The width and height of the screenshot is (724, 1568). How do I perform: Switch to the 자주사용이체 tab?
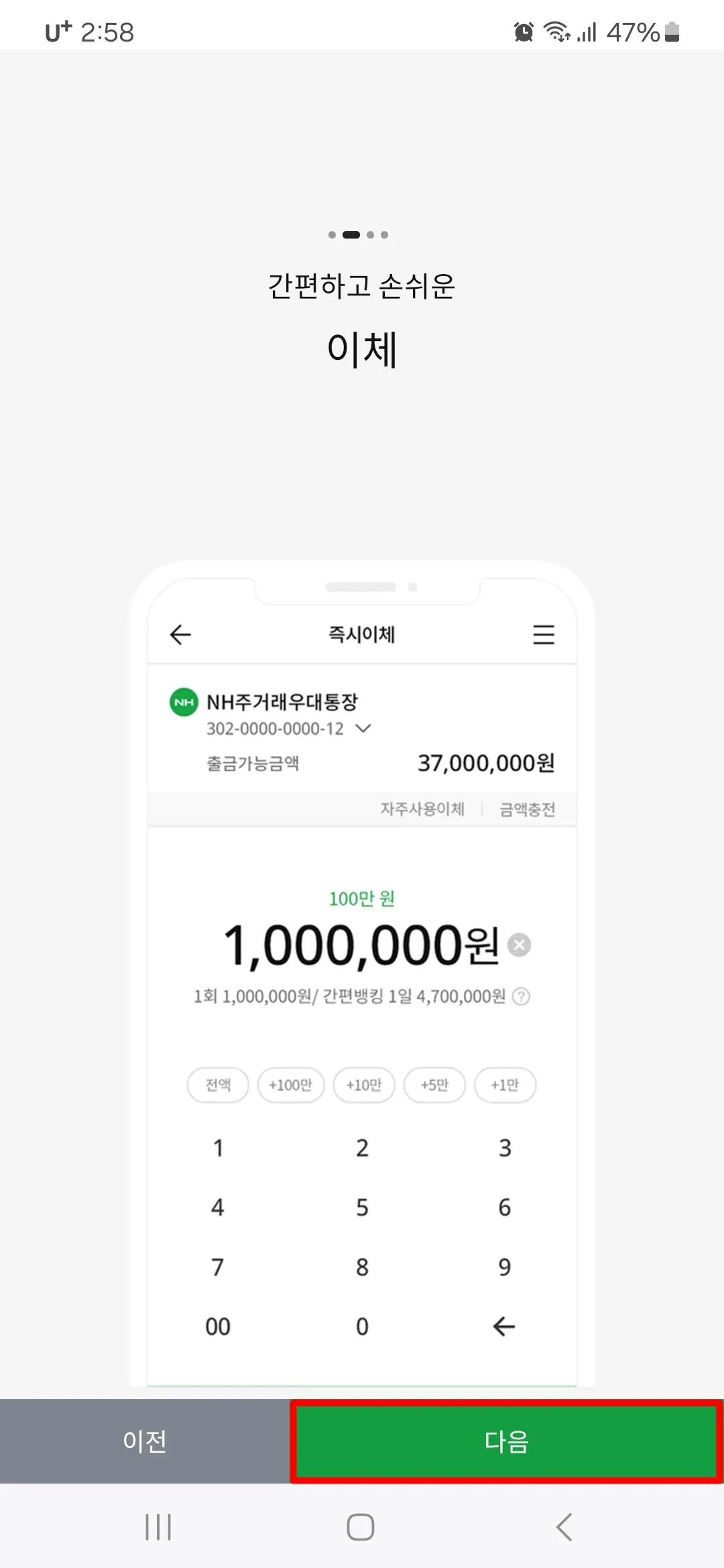(x=422, y=809)
